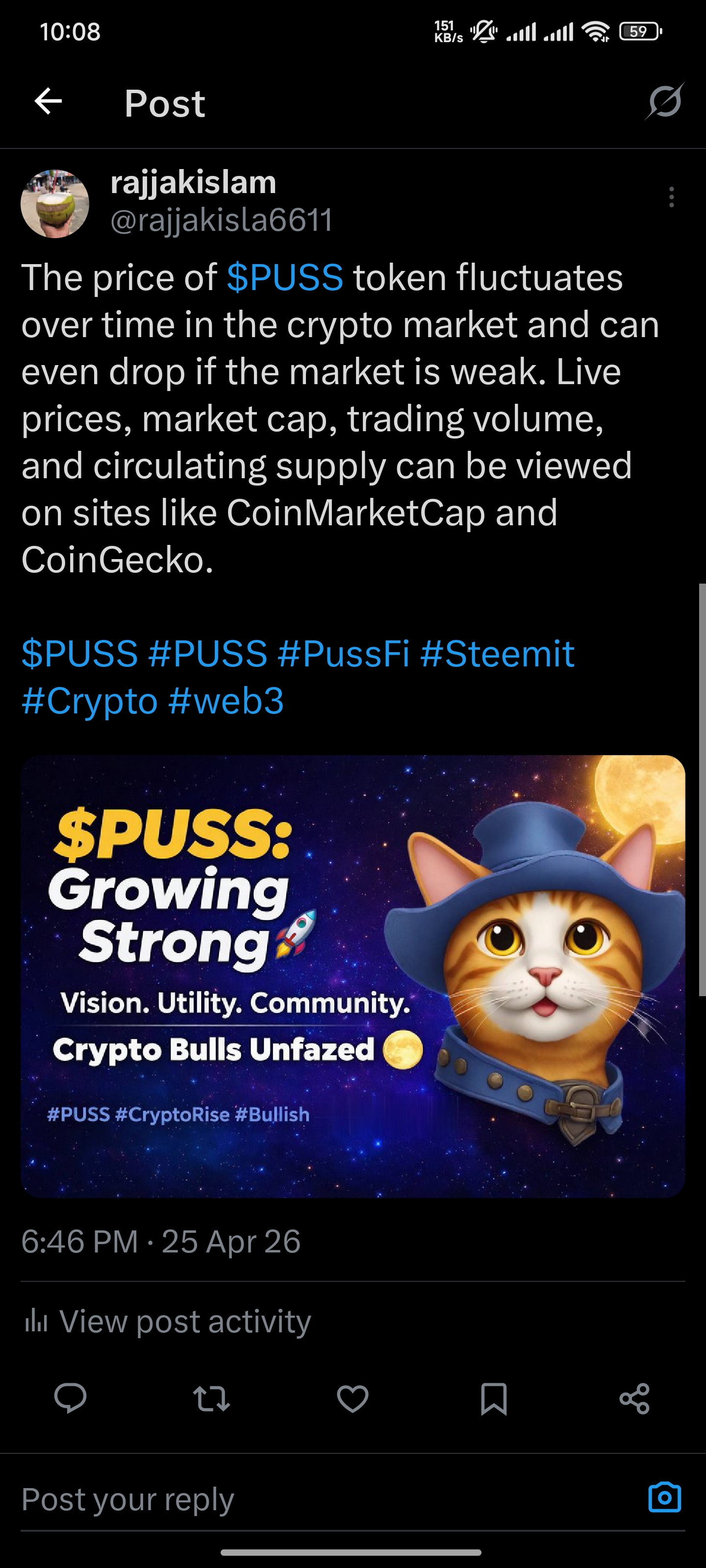View the $PUSS Growing Strong image

353,976
